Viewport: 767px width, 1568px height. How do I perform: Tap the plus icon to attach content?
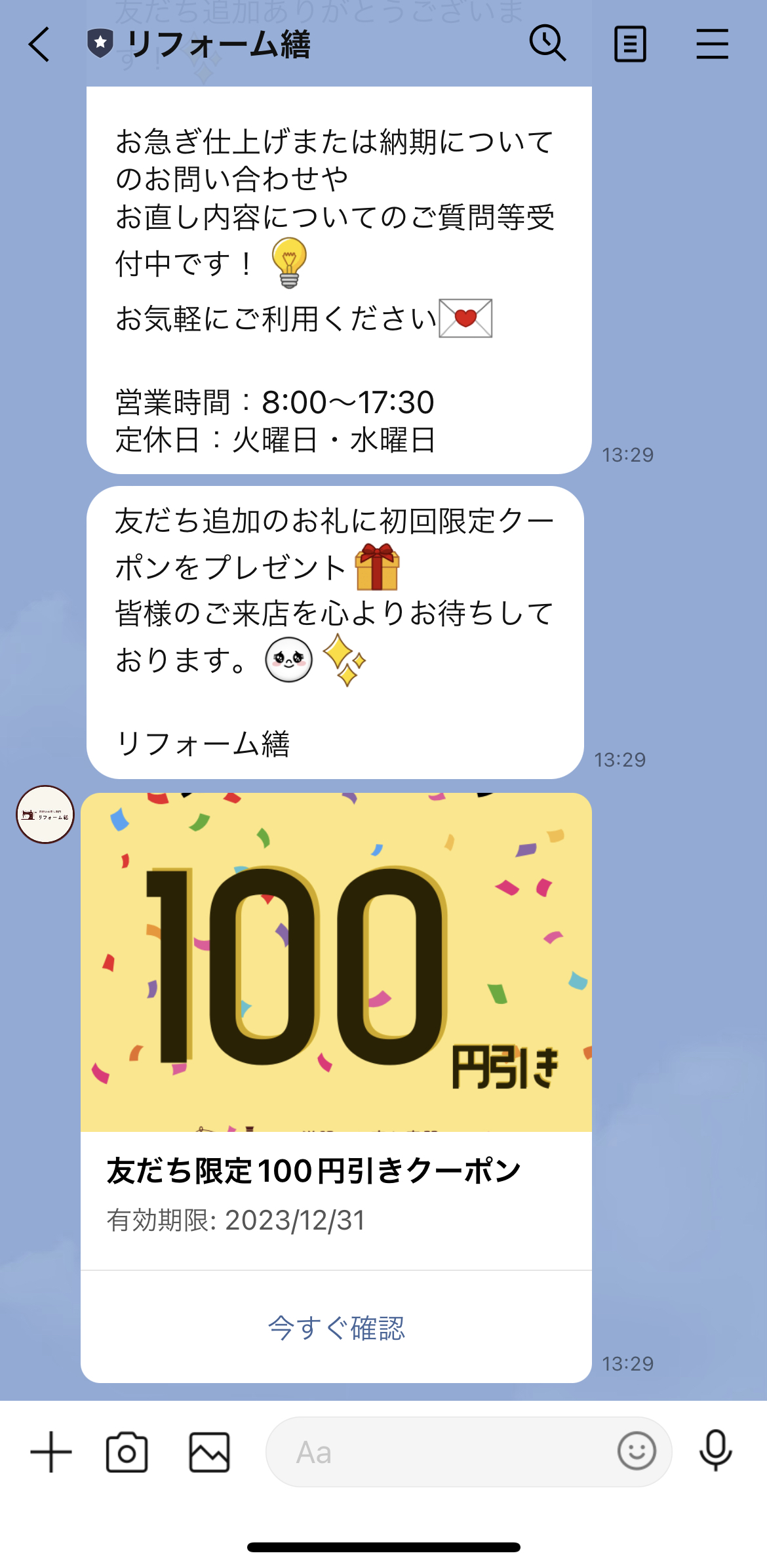50,1453
